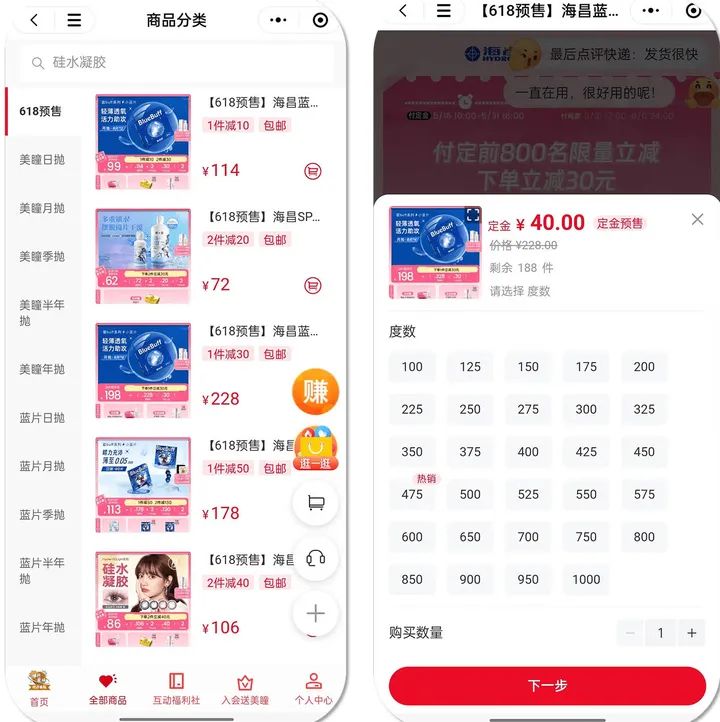Open the 互动福利社 tab
720x722 pixels.
[176, 688]
